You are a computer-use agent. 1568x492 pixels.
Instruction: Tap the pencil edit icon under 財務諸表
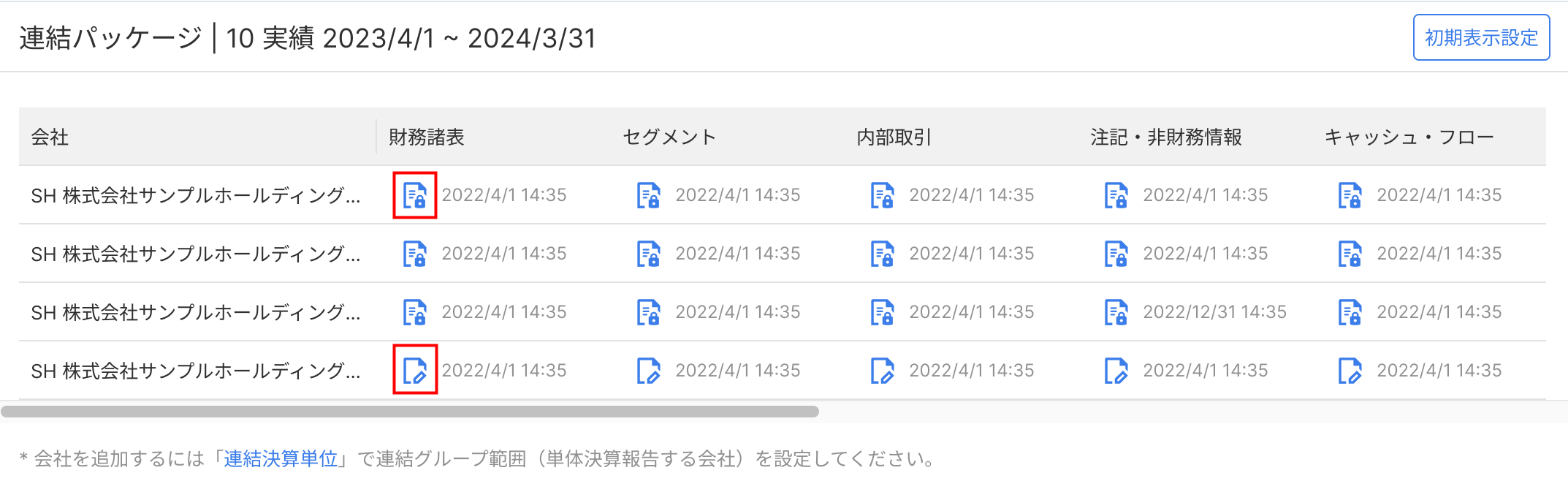415,371
